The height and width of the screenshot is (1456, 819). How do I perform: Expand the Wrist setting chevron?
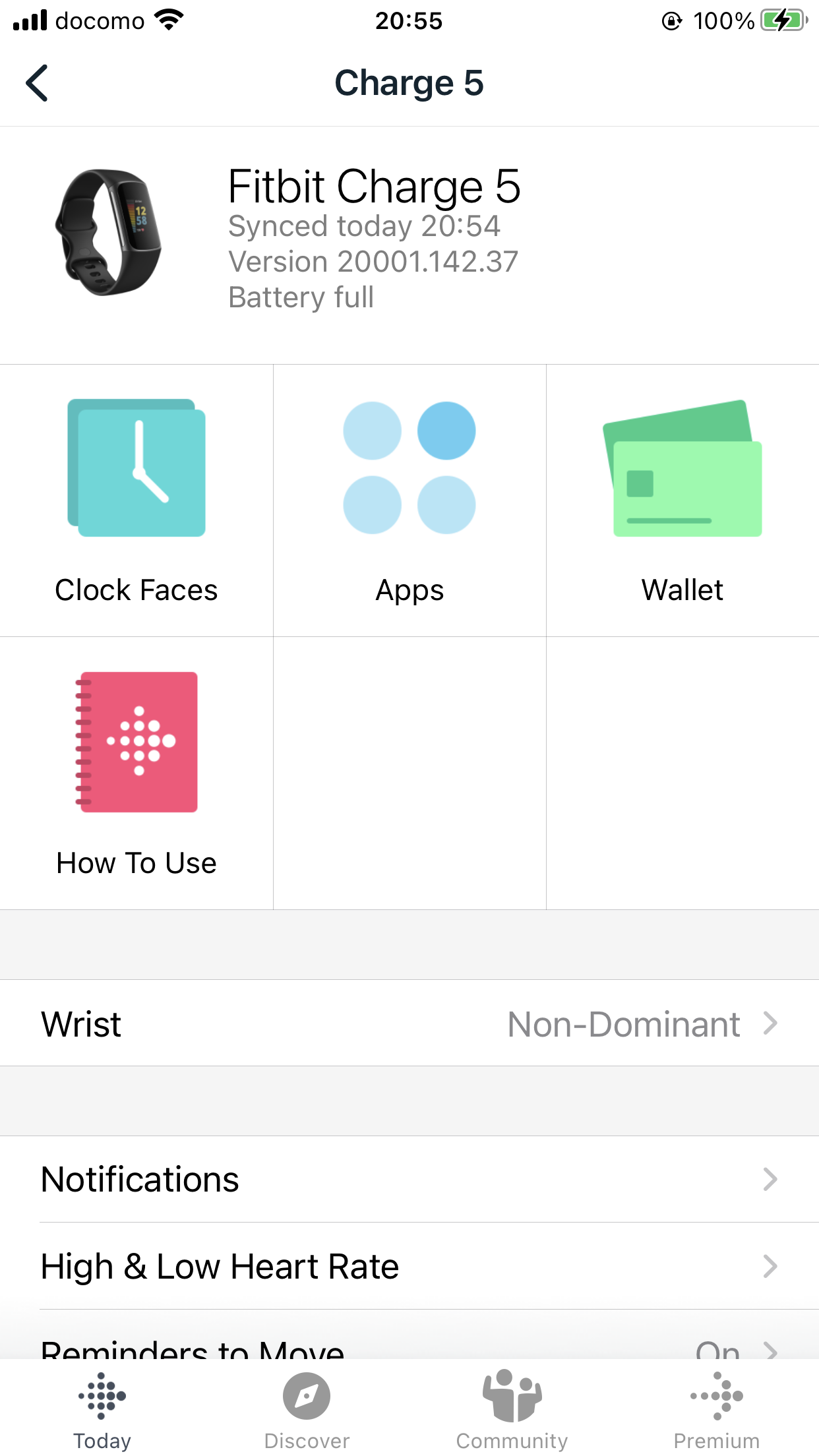(x=772, y=1023)
